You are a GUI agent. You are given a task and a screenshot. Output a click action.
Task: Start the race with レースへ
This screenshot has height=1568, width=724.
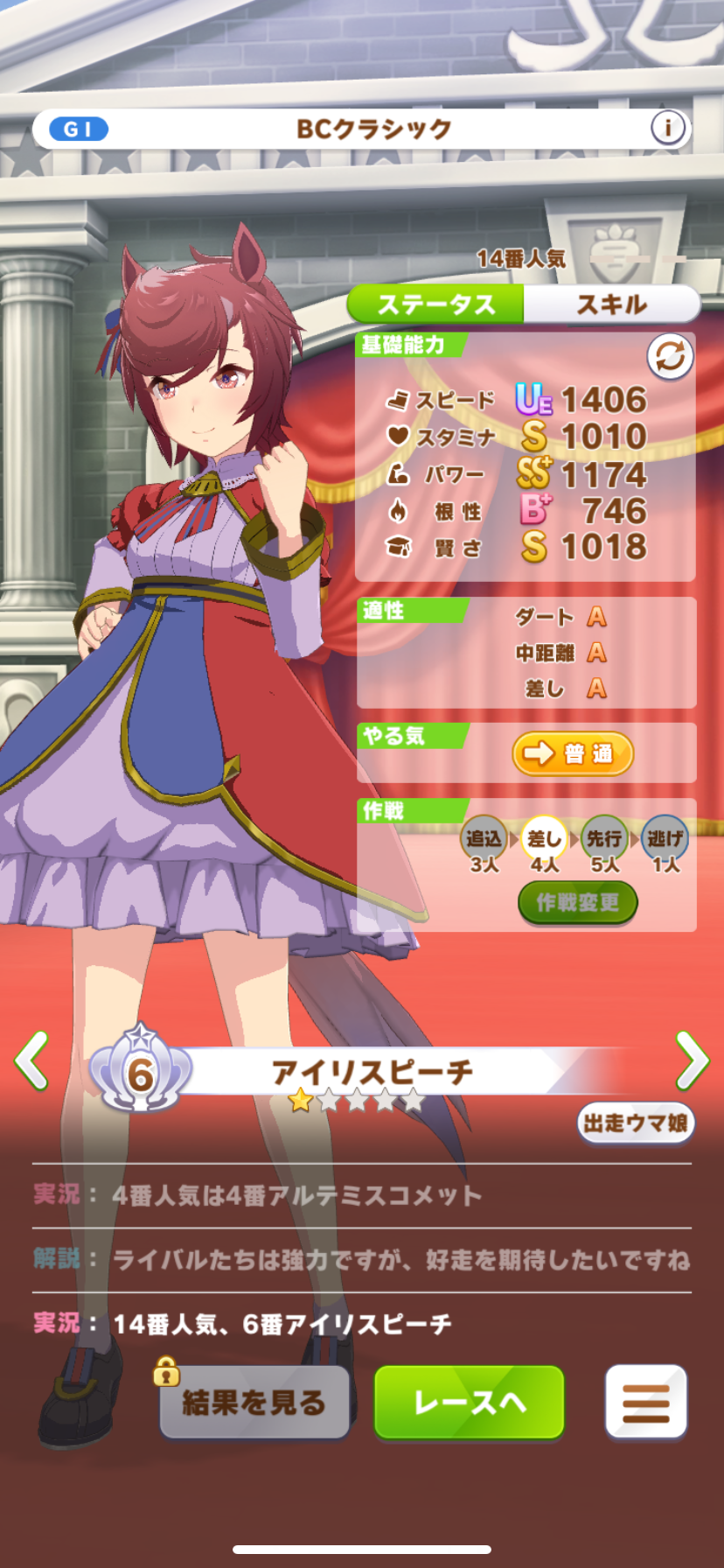tap(470, 1402)
